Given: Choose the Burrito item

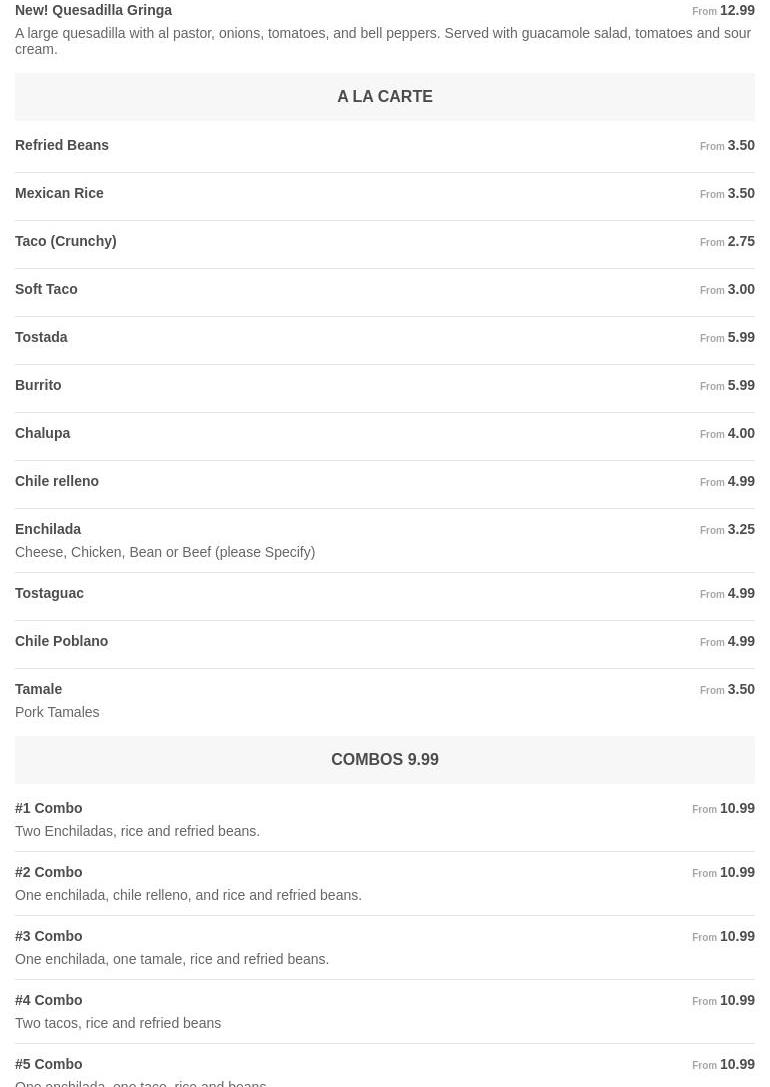Looking at the screenshot, I should tap(38, 385).
